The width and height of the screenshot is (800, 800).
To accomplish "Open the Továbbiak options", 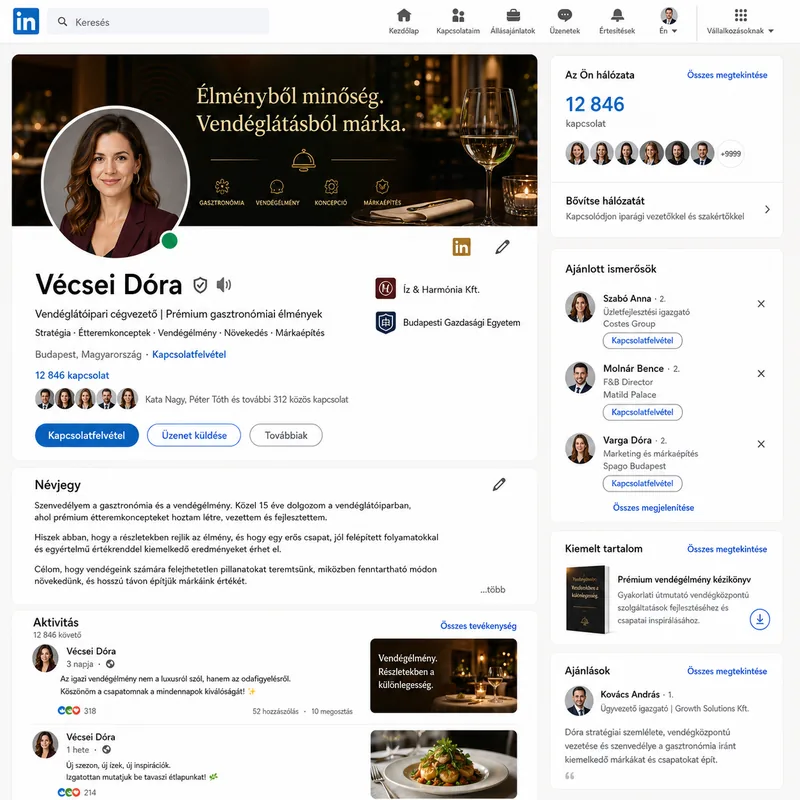I will click(286, 435).
